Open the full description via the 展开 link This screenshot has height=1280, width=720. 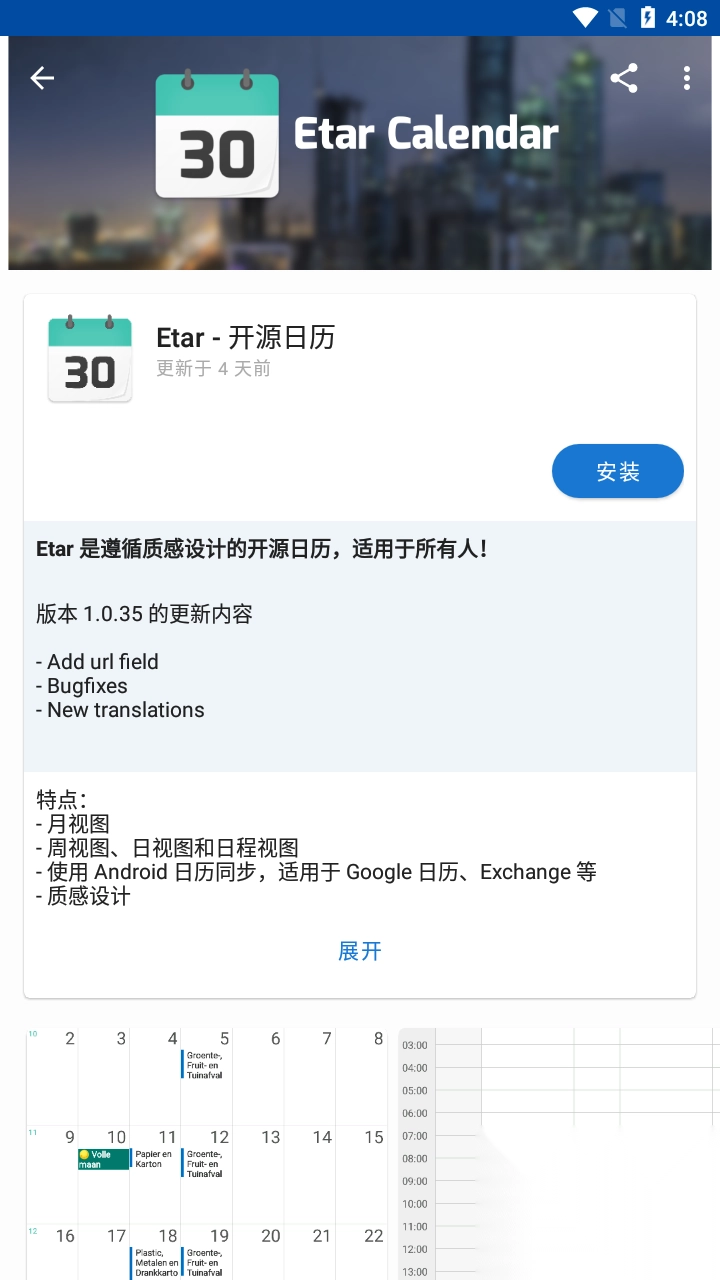coord(360,951)
